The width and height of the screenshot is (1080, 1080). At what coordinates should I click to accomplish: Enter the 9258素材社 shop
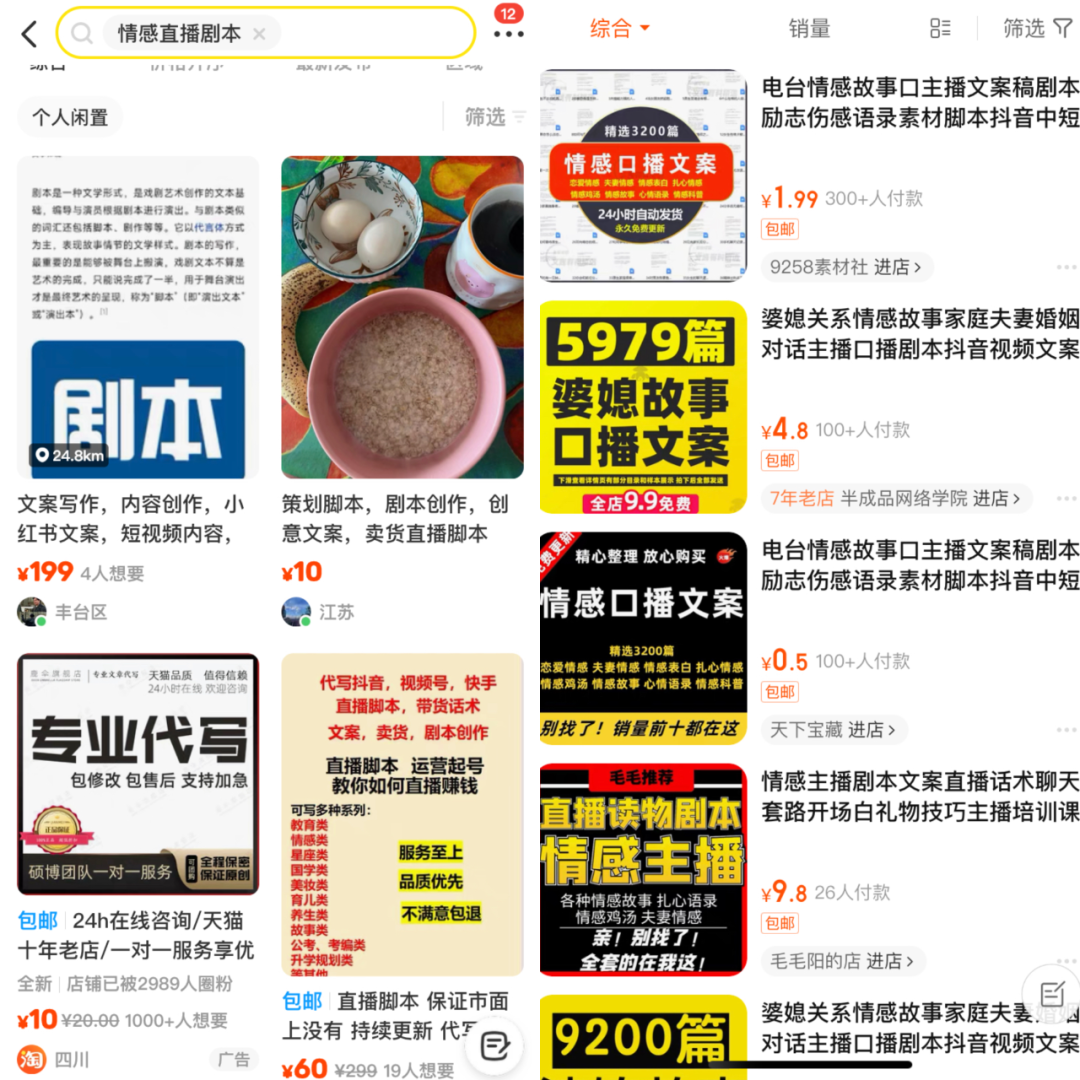tap(848, 267)
